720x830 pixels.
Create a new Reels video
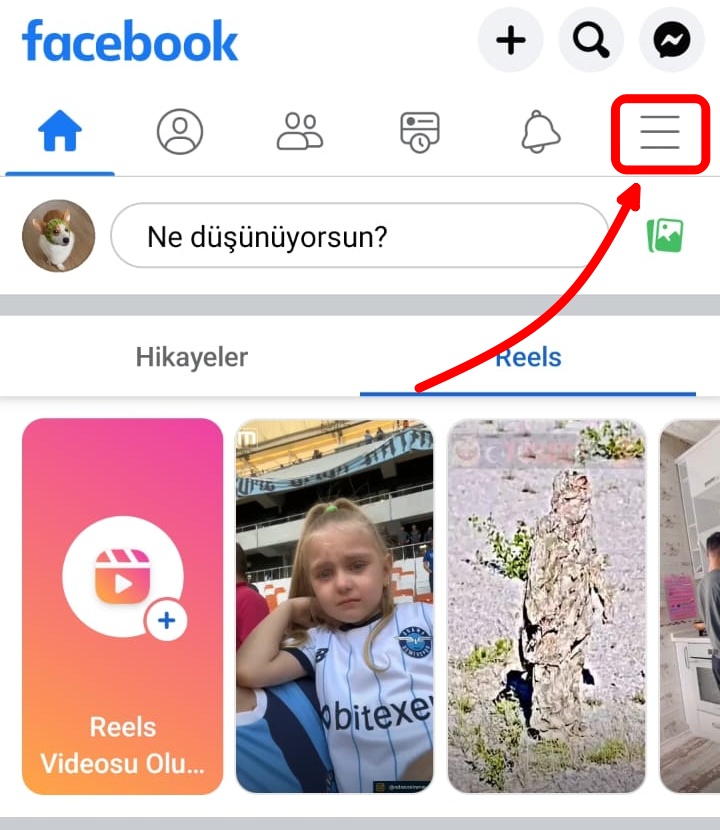click(122, 606)
